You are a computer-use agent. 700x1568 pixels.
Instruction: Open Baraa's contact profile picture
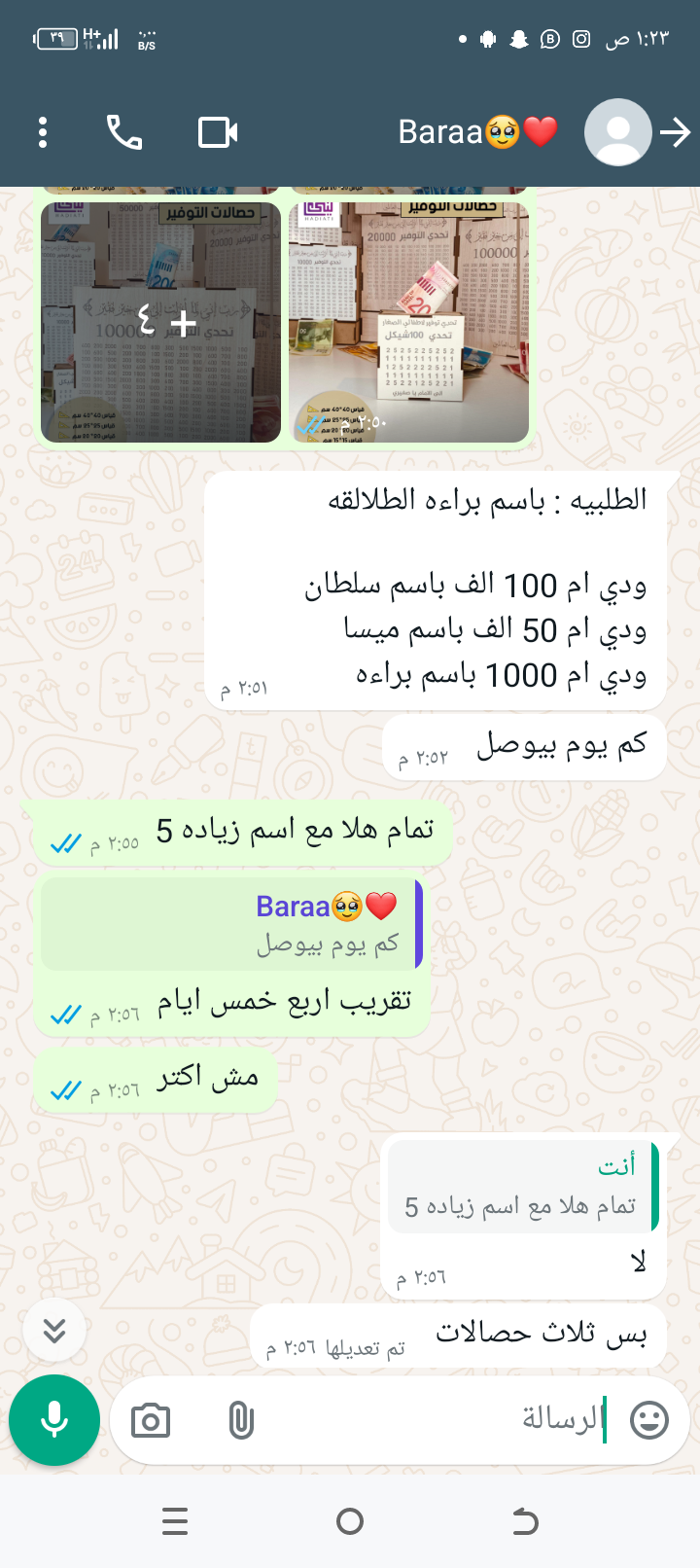617,132
